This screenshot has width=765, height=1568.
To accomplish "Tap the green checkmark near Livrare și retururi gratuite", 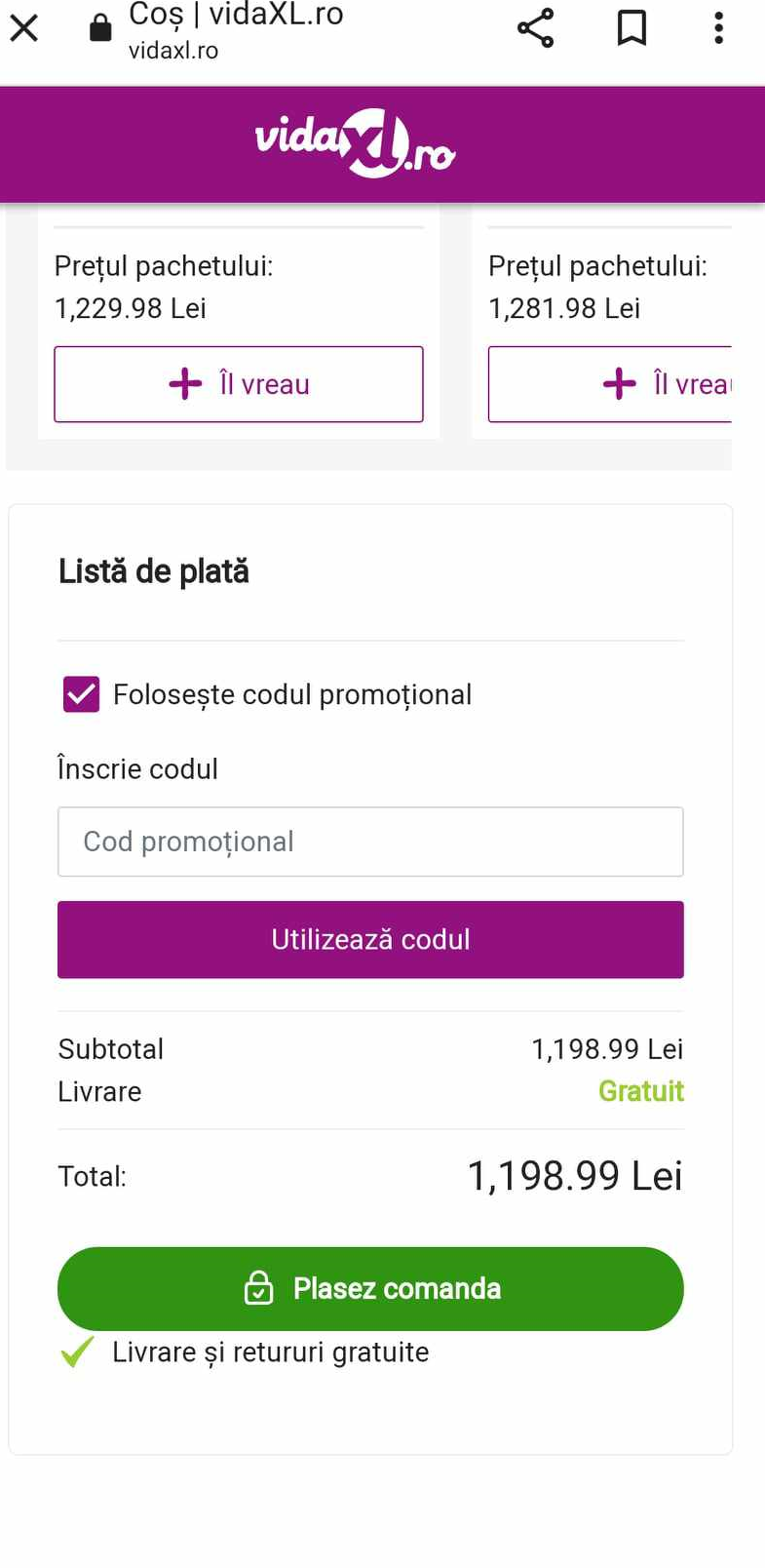I will point(76,1352).
